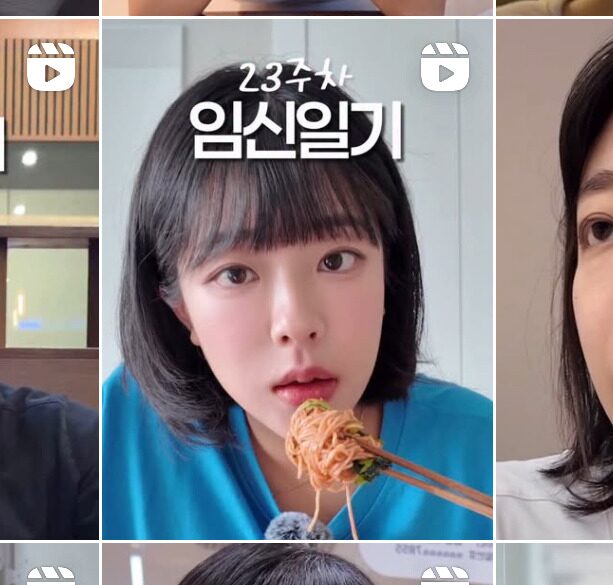The width and height of the screenshot is (613, 585).
Task: Open the 23주차 임신일기 reel
Action: click(297, 280)
